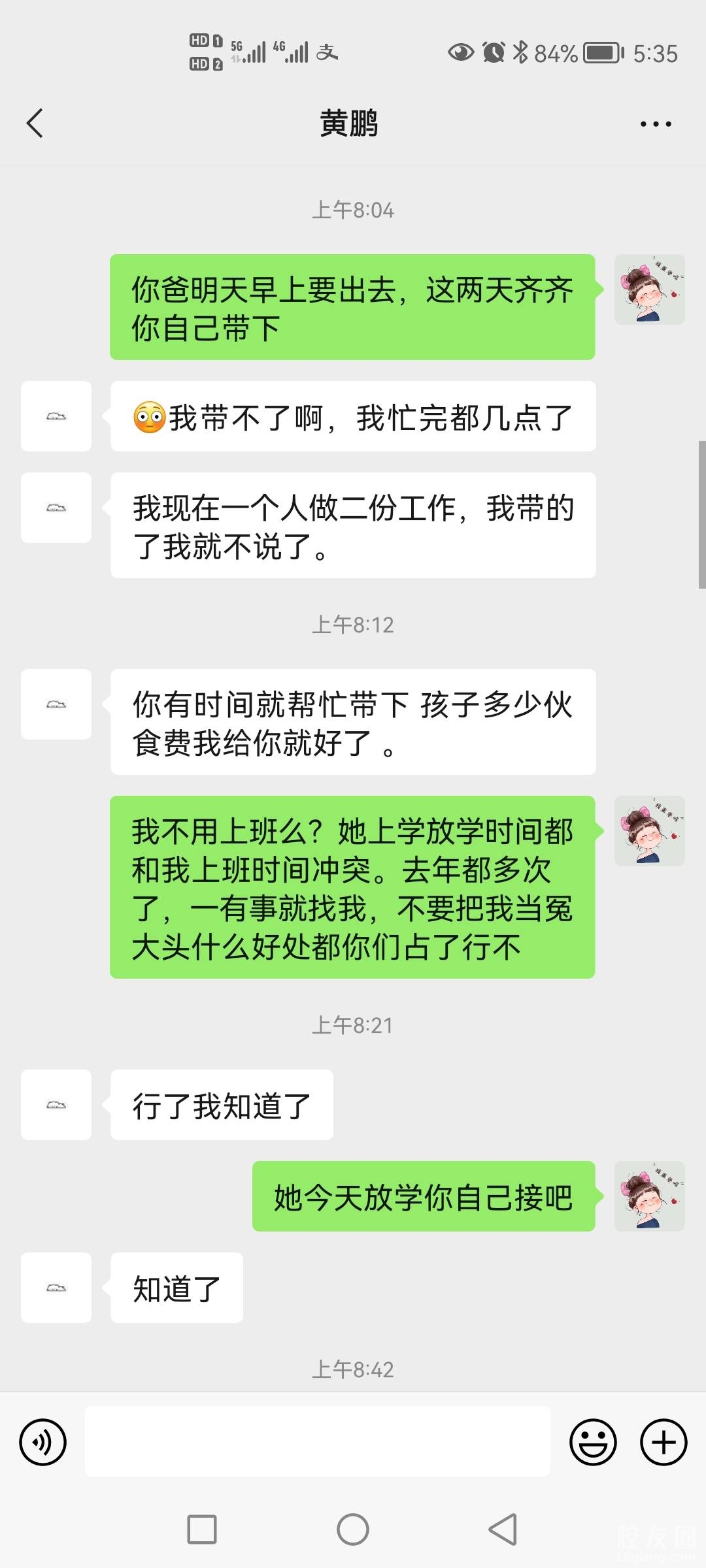
Task: Open the three-dot chat options menu
Action: click(x=656, y=123)
